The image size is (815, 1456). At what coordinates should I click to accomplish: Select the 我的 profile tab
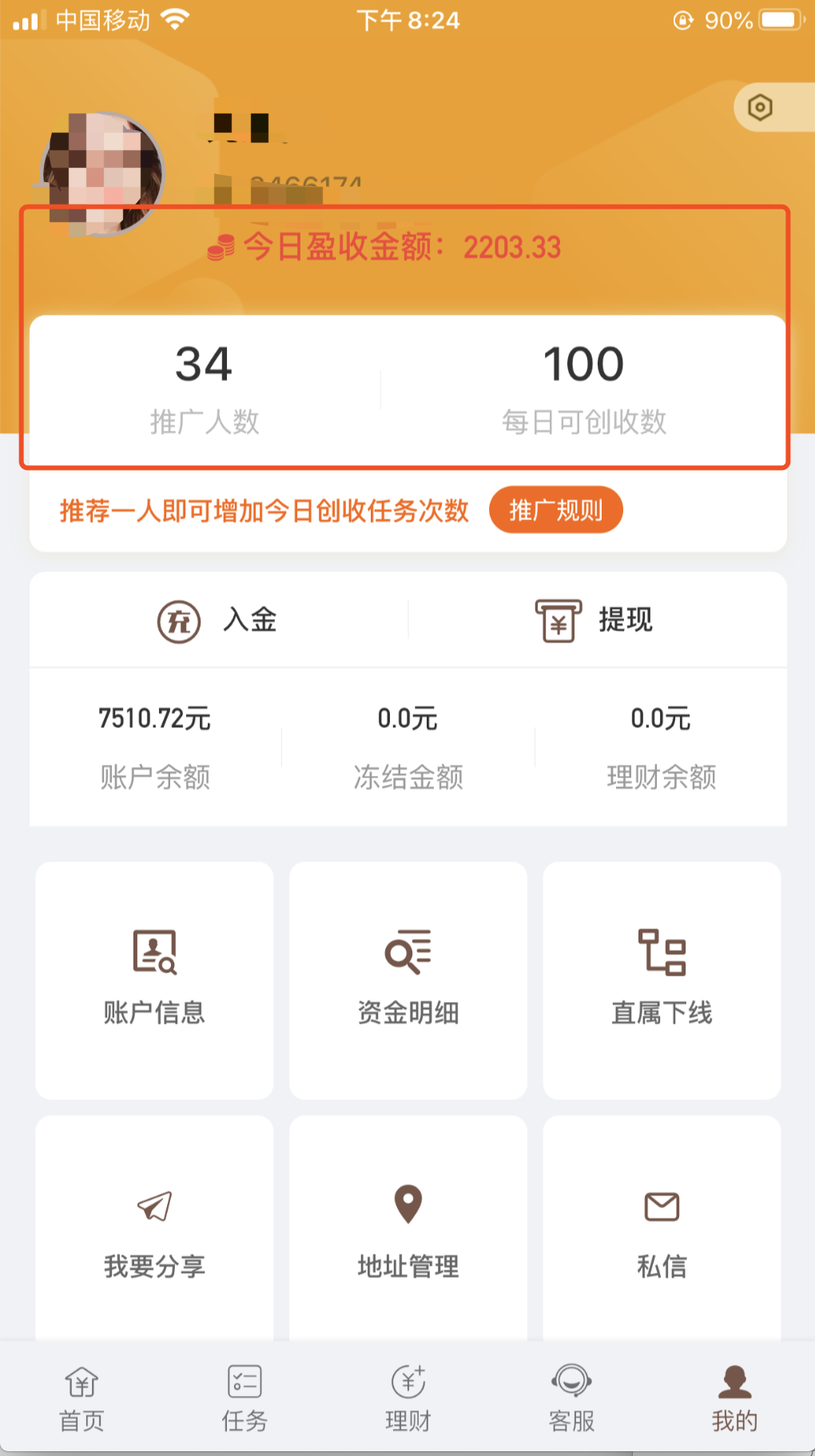tap(734, 1398)
